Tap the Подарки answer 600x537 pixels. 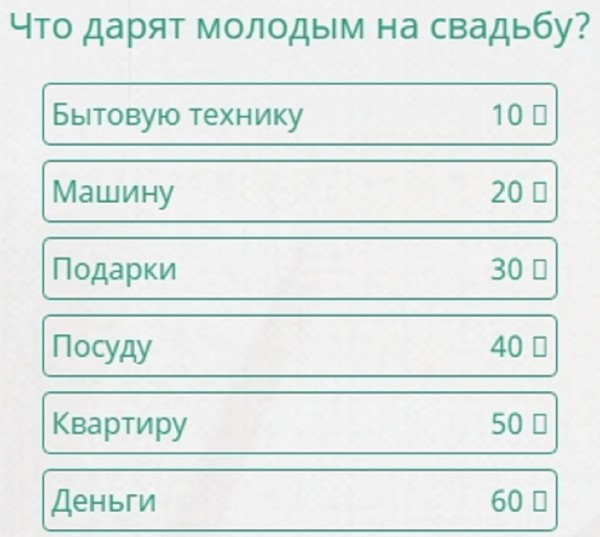[x=298, y=269]
